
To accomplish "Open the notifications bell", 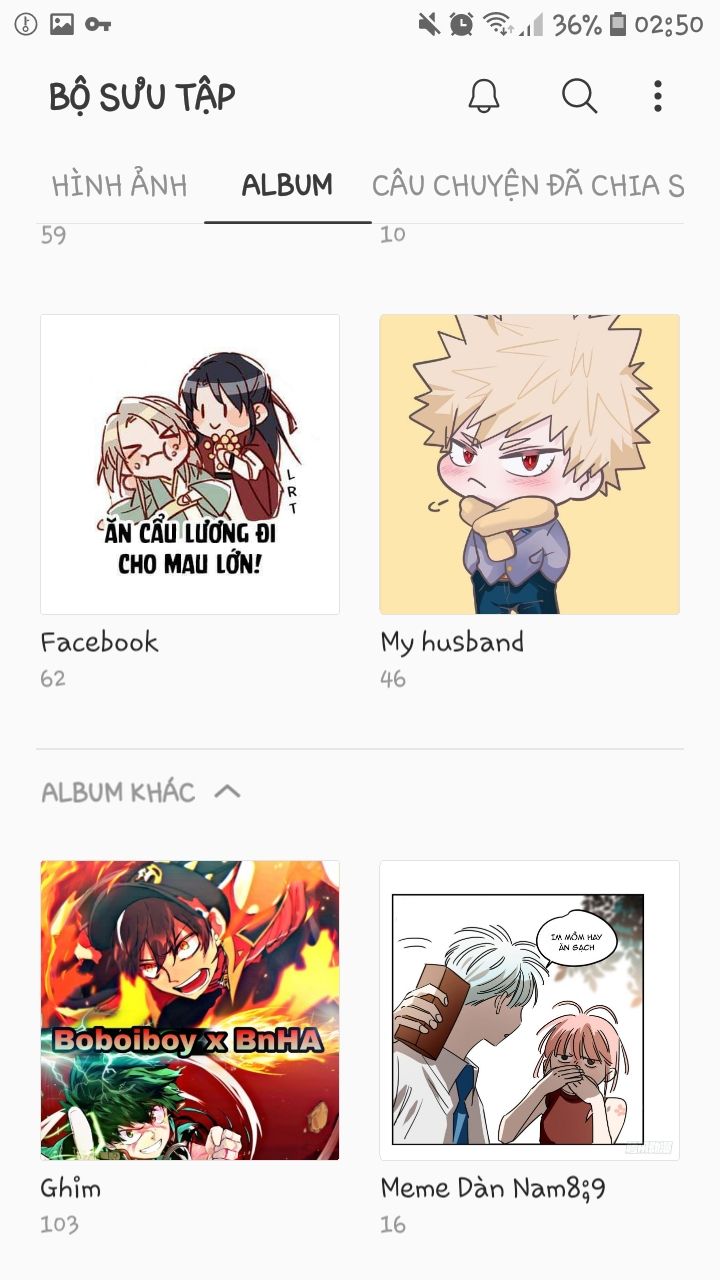I will coord(484,97).
